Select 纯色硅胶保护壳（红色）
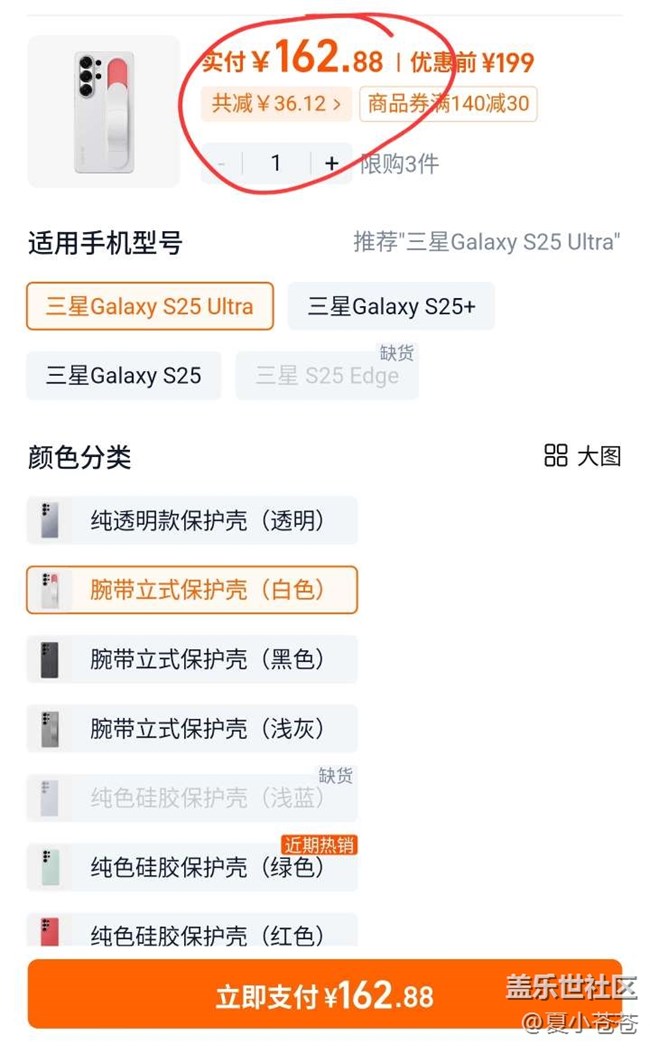This screenshot has height=1054, width=650. tap(191, 933)
